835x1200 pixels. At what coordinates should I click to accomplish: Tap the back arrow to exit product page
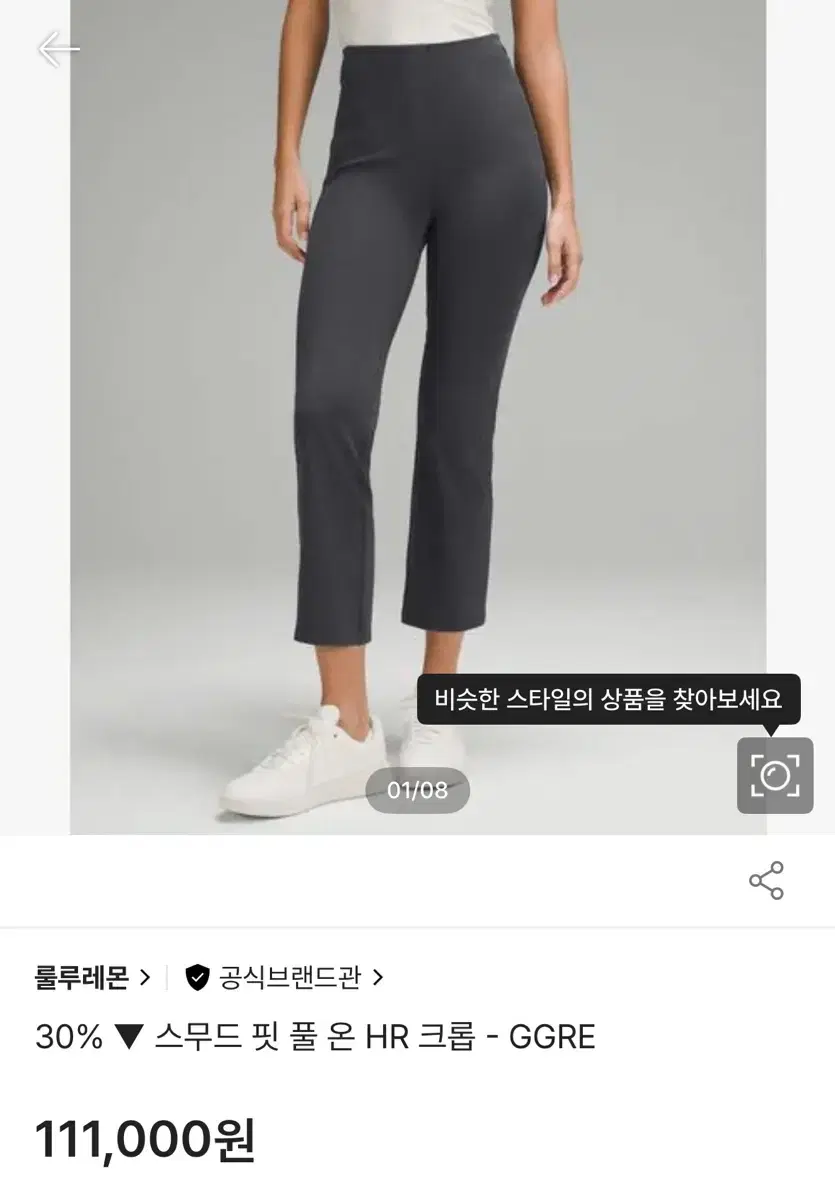(x=57, y=48)
